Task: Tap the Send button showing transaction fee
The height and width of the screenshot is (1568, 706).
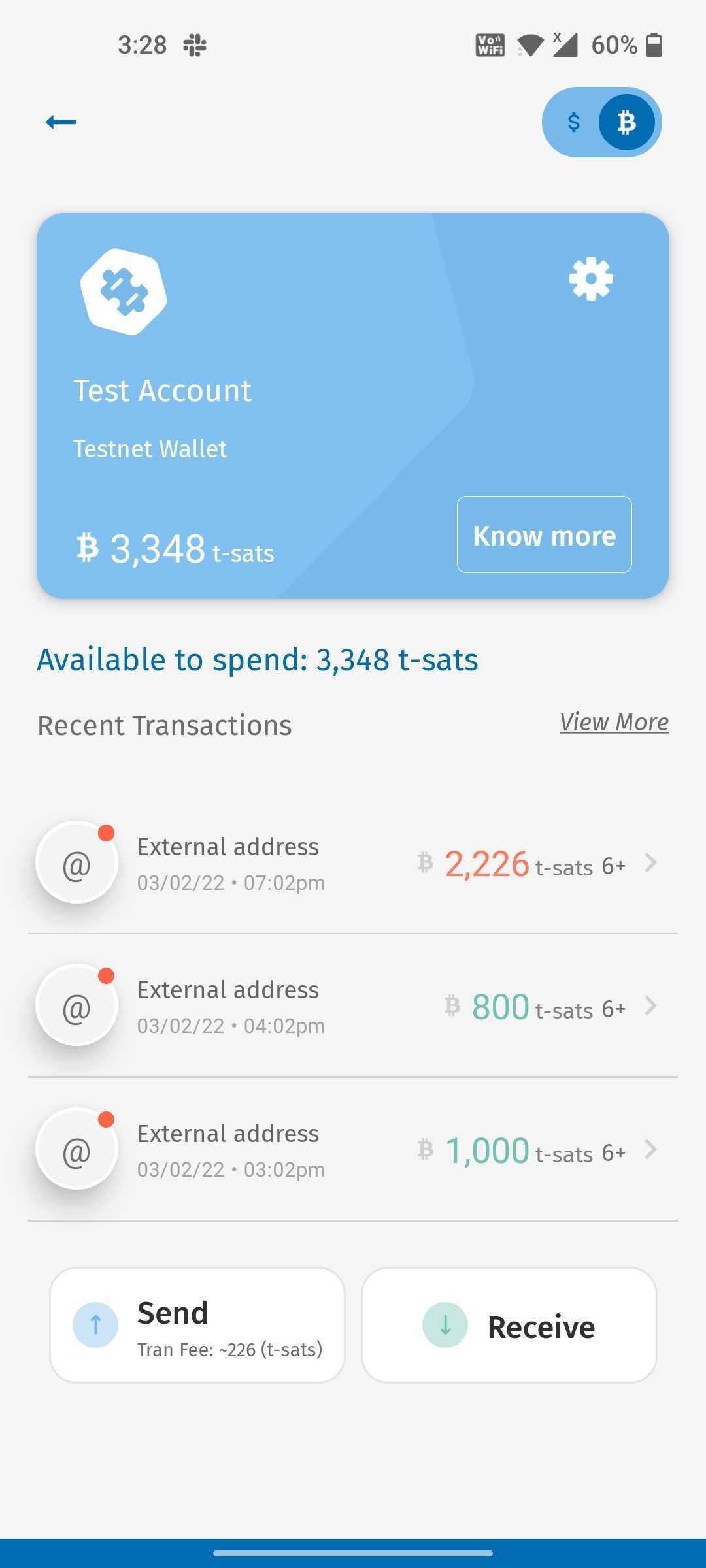Action: click(197, 1326)
